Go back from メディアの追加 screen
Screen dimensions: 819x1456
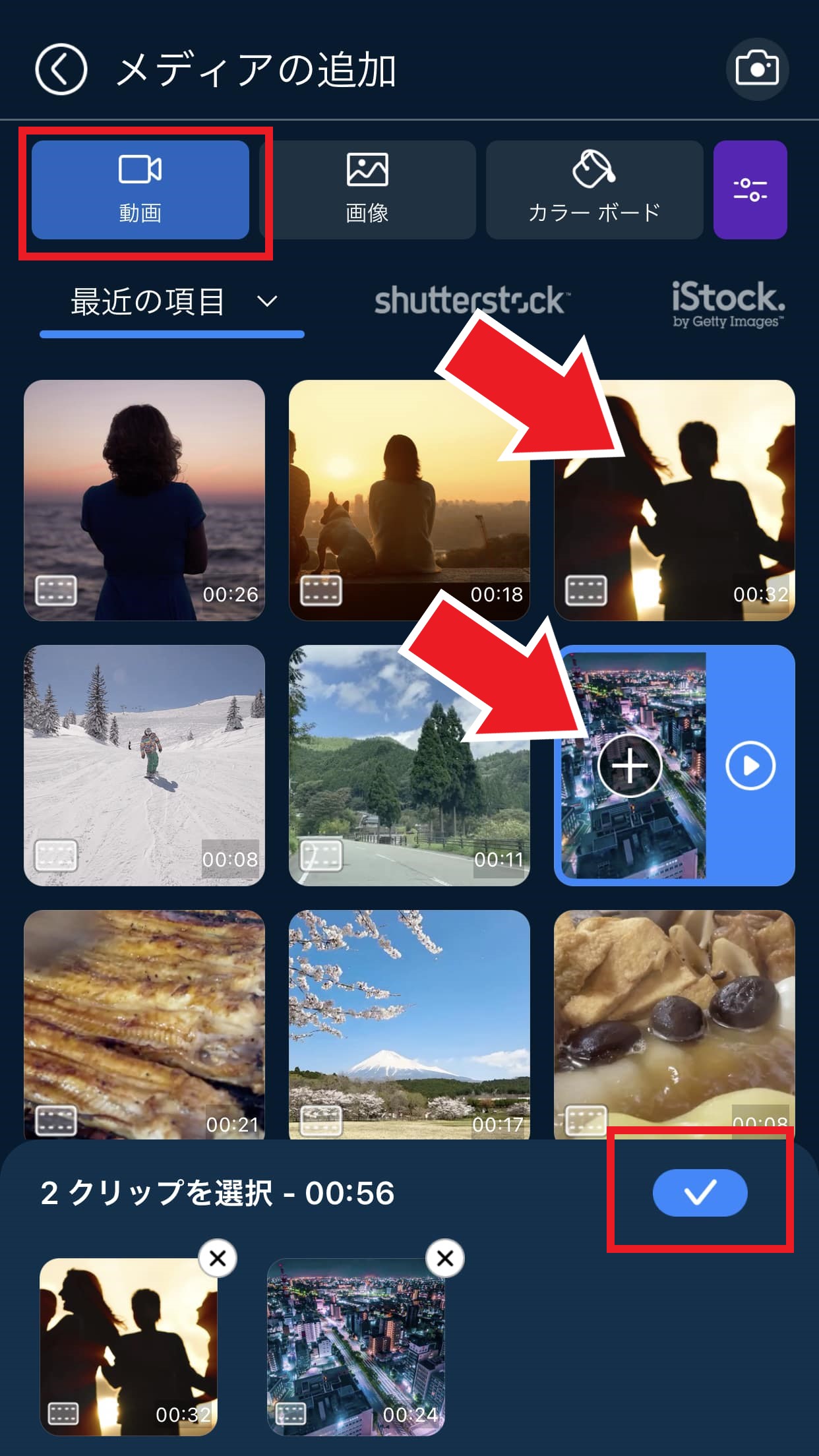coord(61,69)
